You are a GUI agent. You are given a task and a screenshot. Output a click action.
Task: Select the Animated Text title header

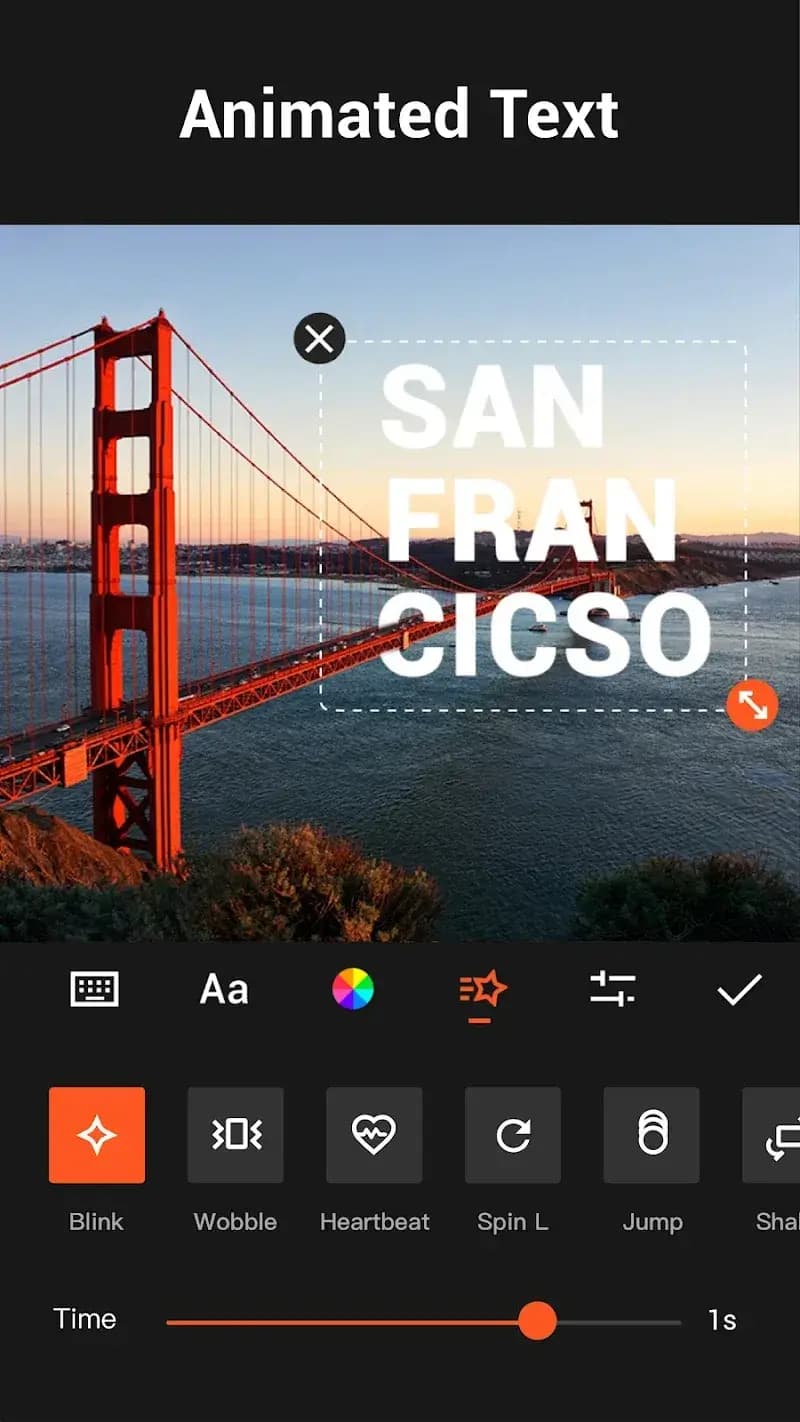pos(400,114)
